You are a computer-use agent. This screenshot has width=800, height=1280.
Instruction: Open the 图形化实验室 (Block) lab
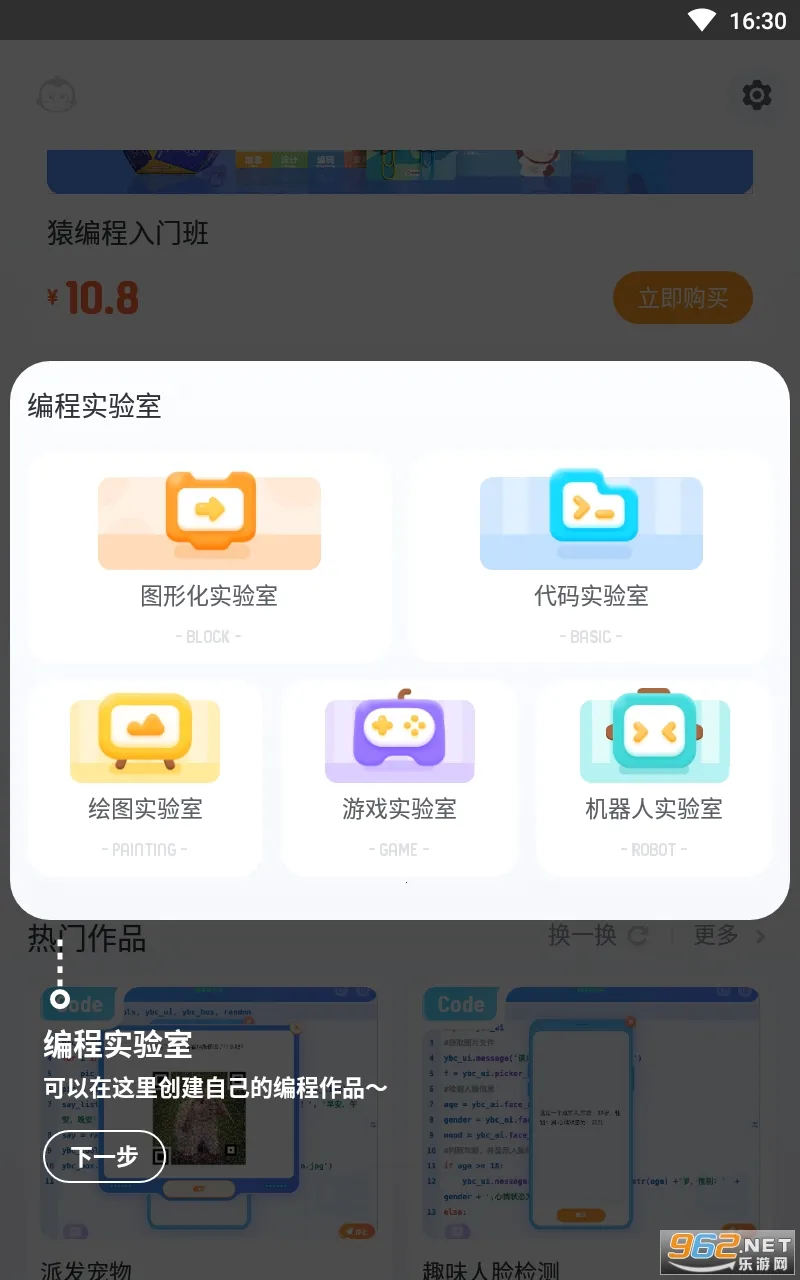(x=208, y=555)
